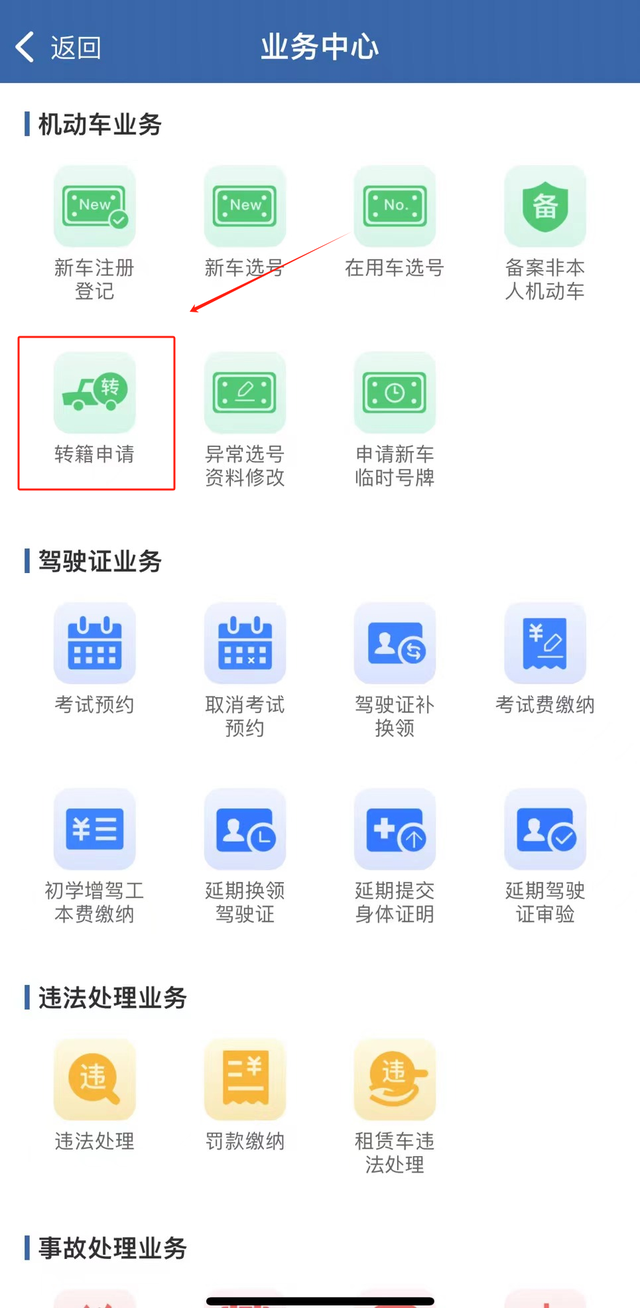This screenshot has width=640, height=1308.
Task: Open 延期驾驶证审验
Action: 545,856
